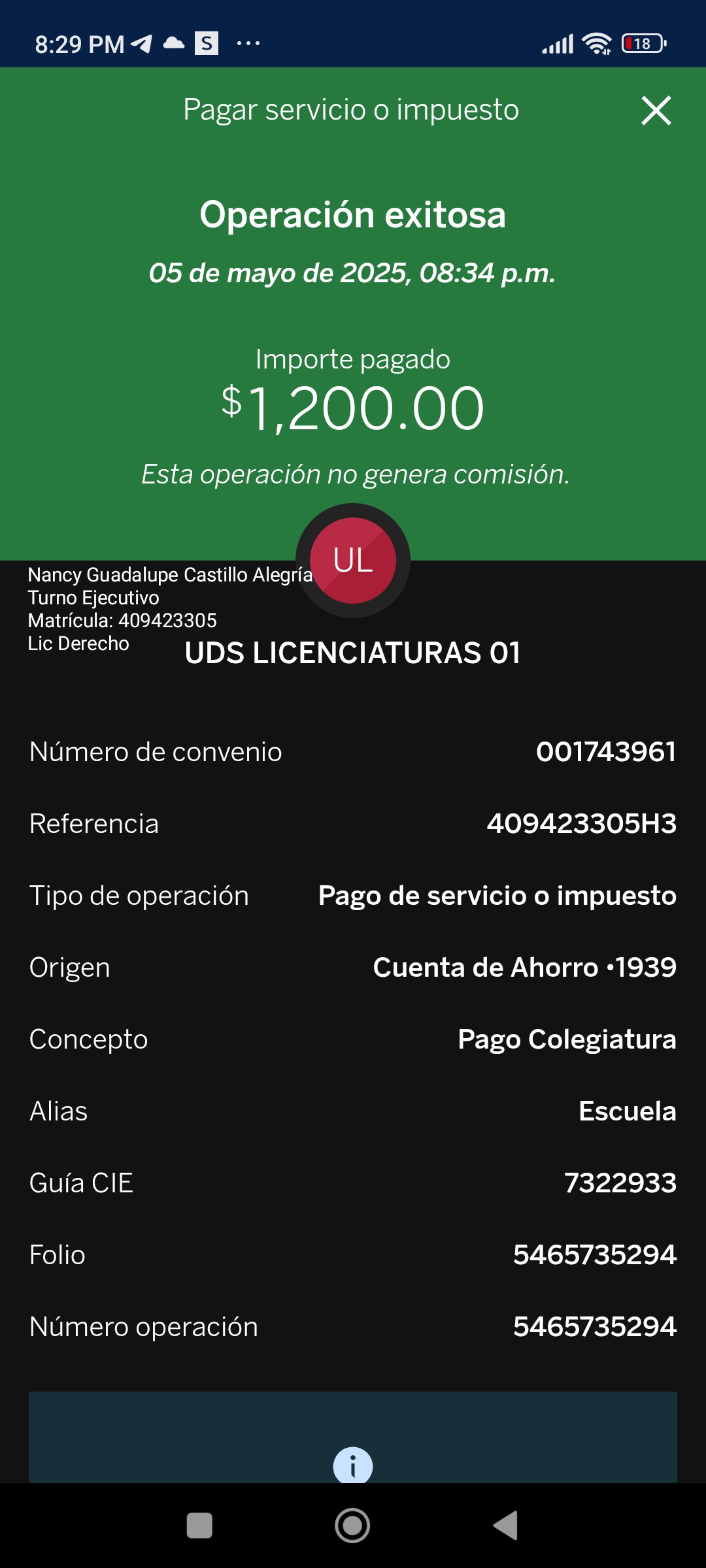Close the payment confirmation screen
The width and height of the screenshot is (706, 1568).
(656, 110)
